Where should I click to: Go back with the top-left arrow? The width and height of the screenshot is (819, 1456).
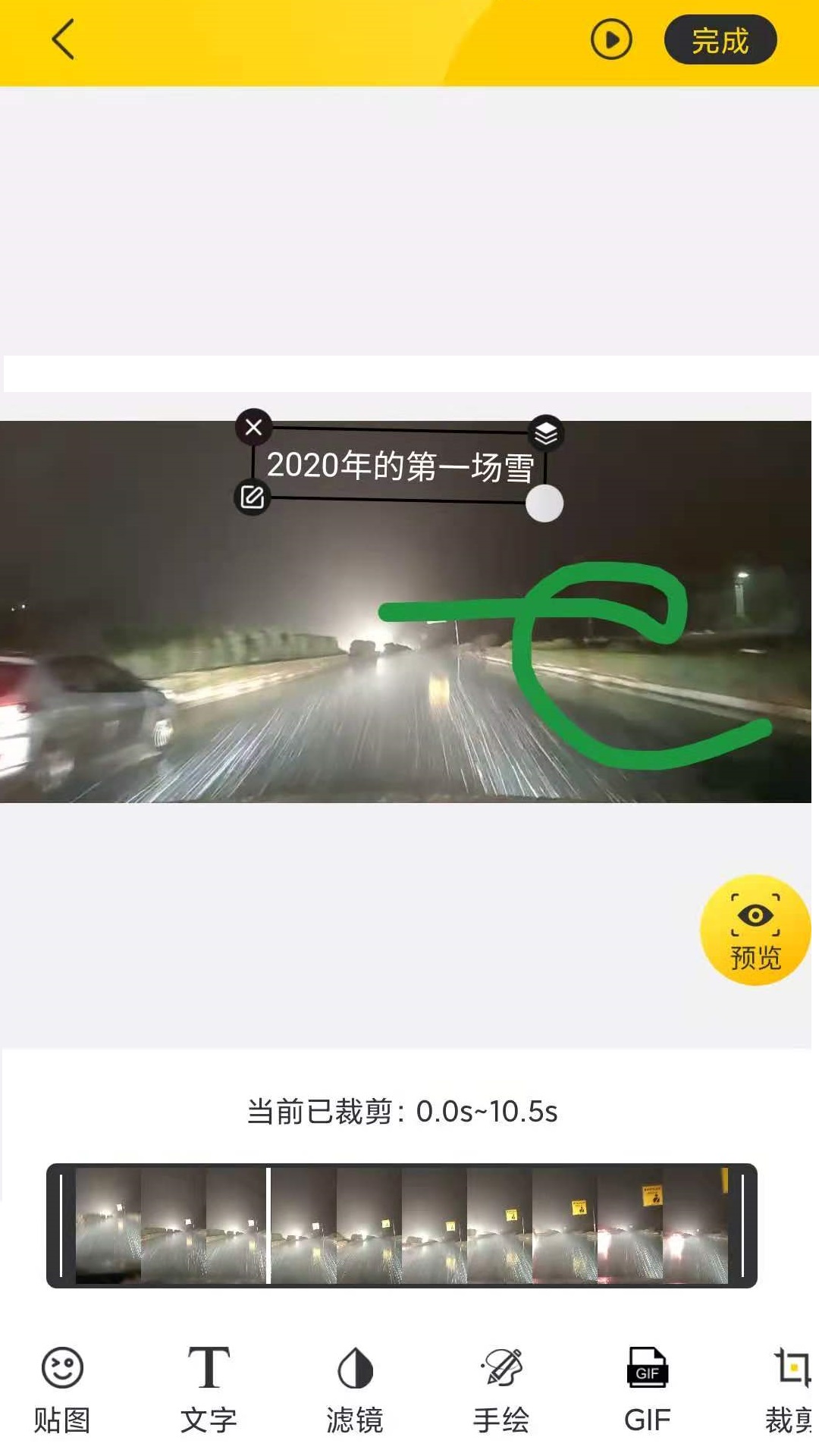[63, 39]
